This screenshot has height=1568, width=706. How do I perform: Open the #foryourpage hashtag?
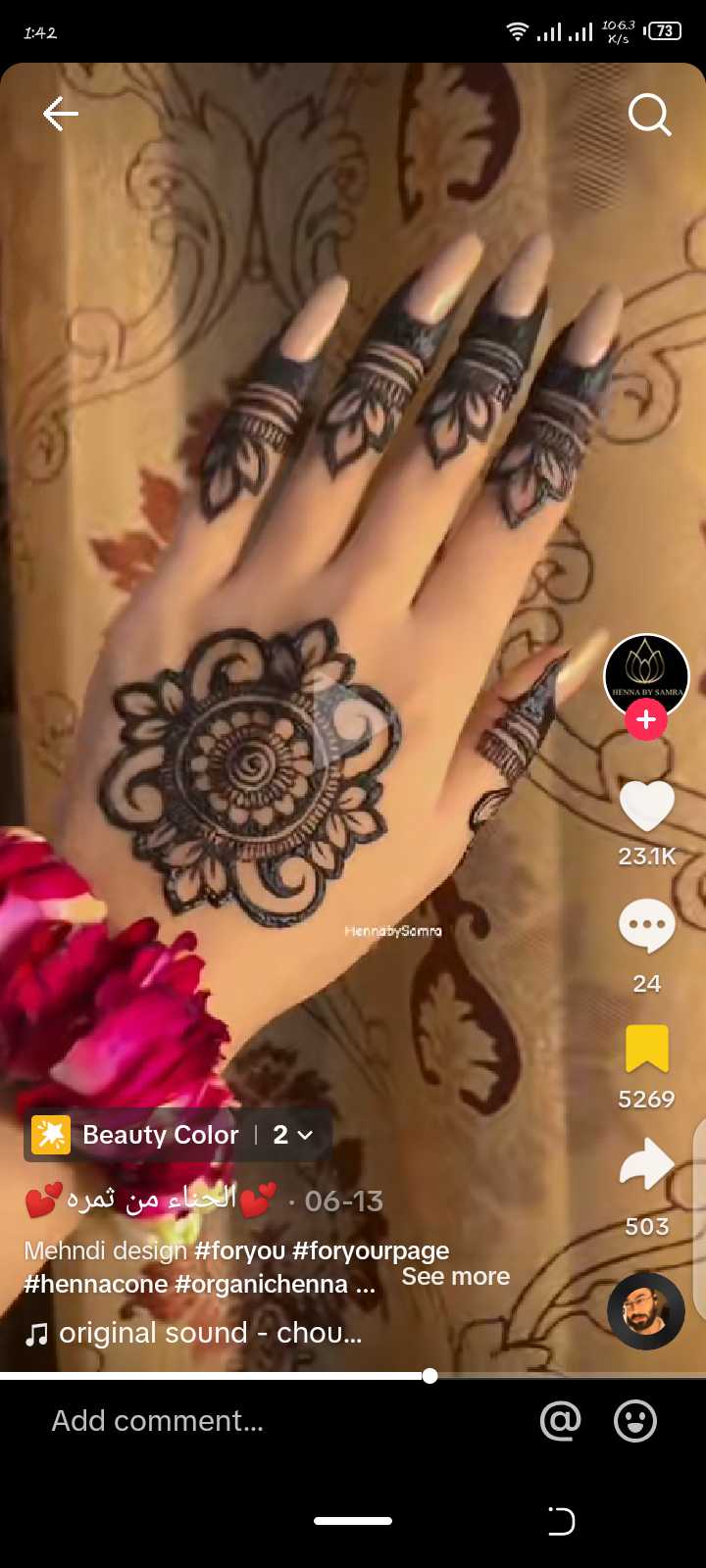[371, 1250]
